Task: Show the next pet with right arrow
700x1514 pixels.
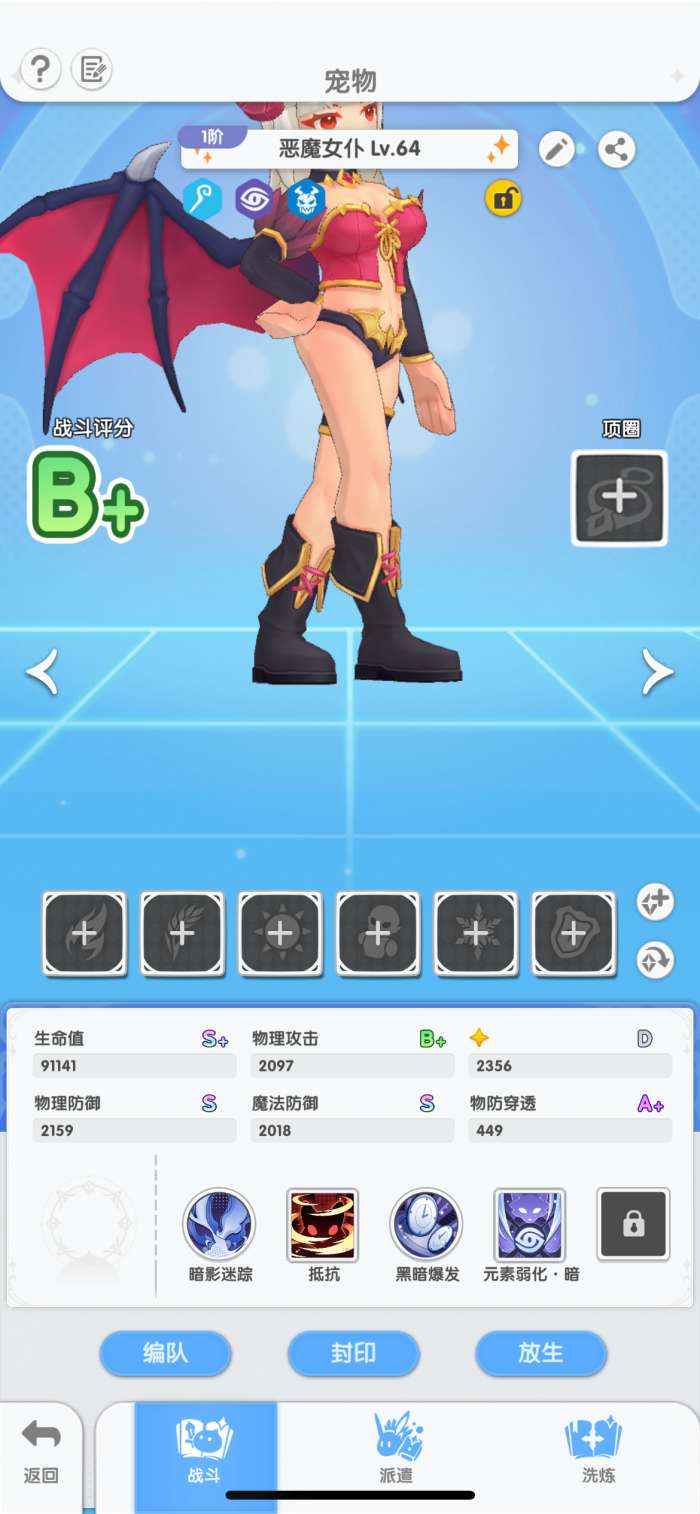Action: point(657,671)
